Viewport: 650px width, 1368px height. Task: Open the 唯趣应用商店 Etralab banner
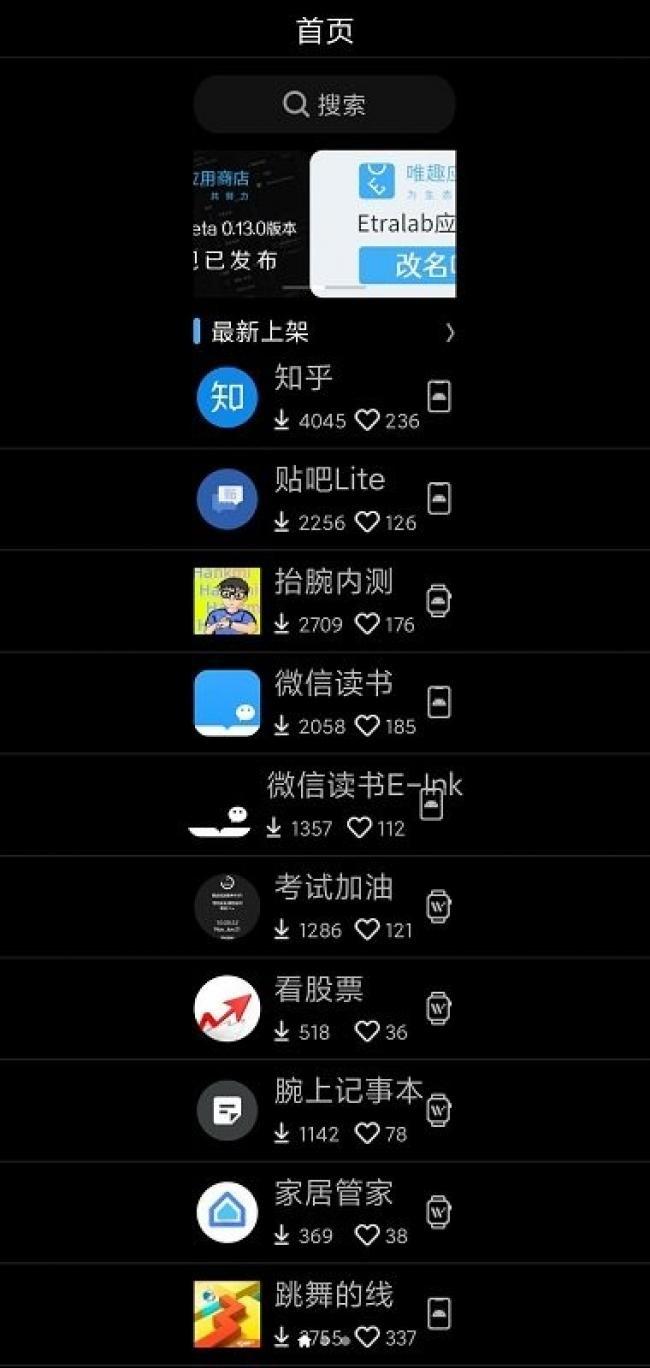click(x=384, y=224)
